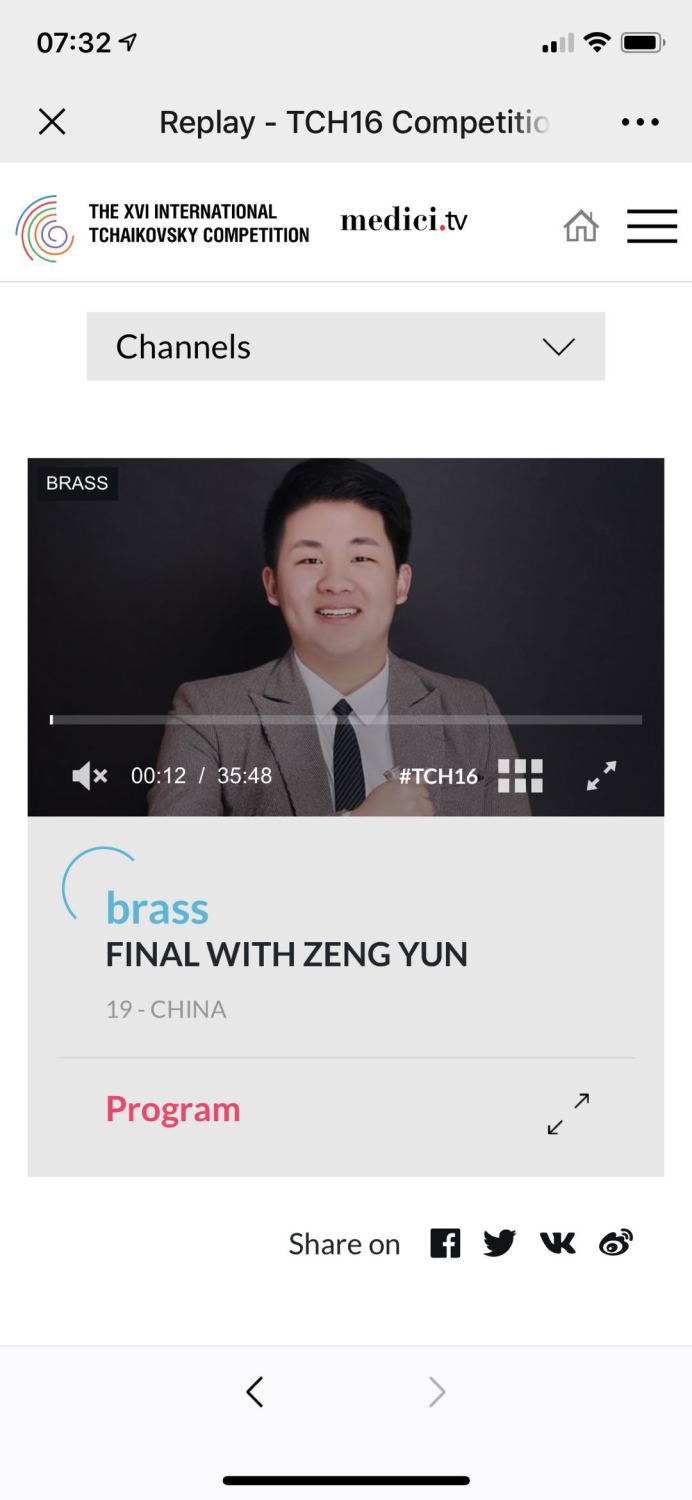Image resolution: width=692 pixels, height=1500 pixels.
Task: Share on Weibo
Action: tap(616, 1243)
